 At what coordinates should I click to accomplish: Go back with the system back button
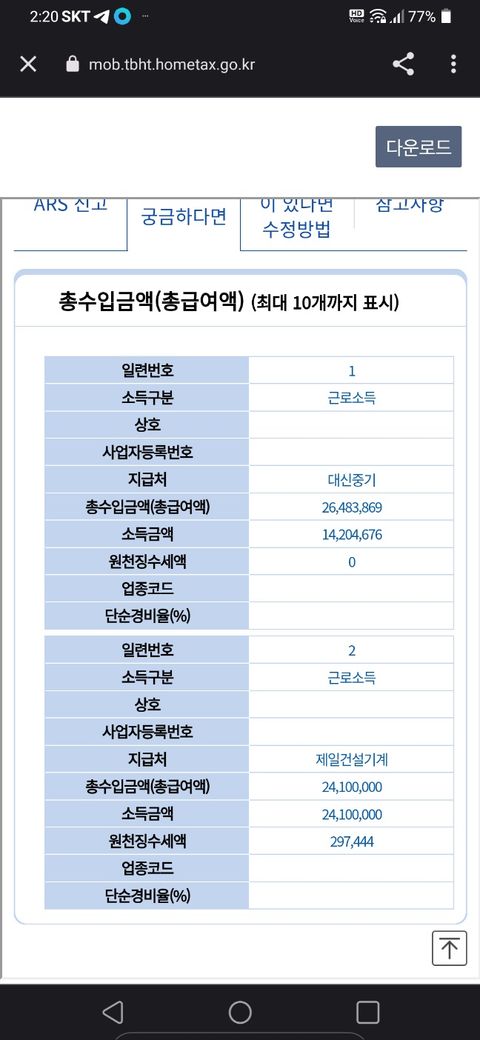(113, 1012)
